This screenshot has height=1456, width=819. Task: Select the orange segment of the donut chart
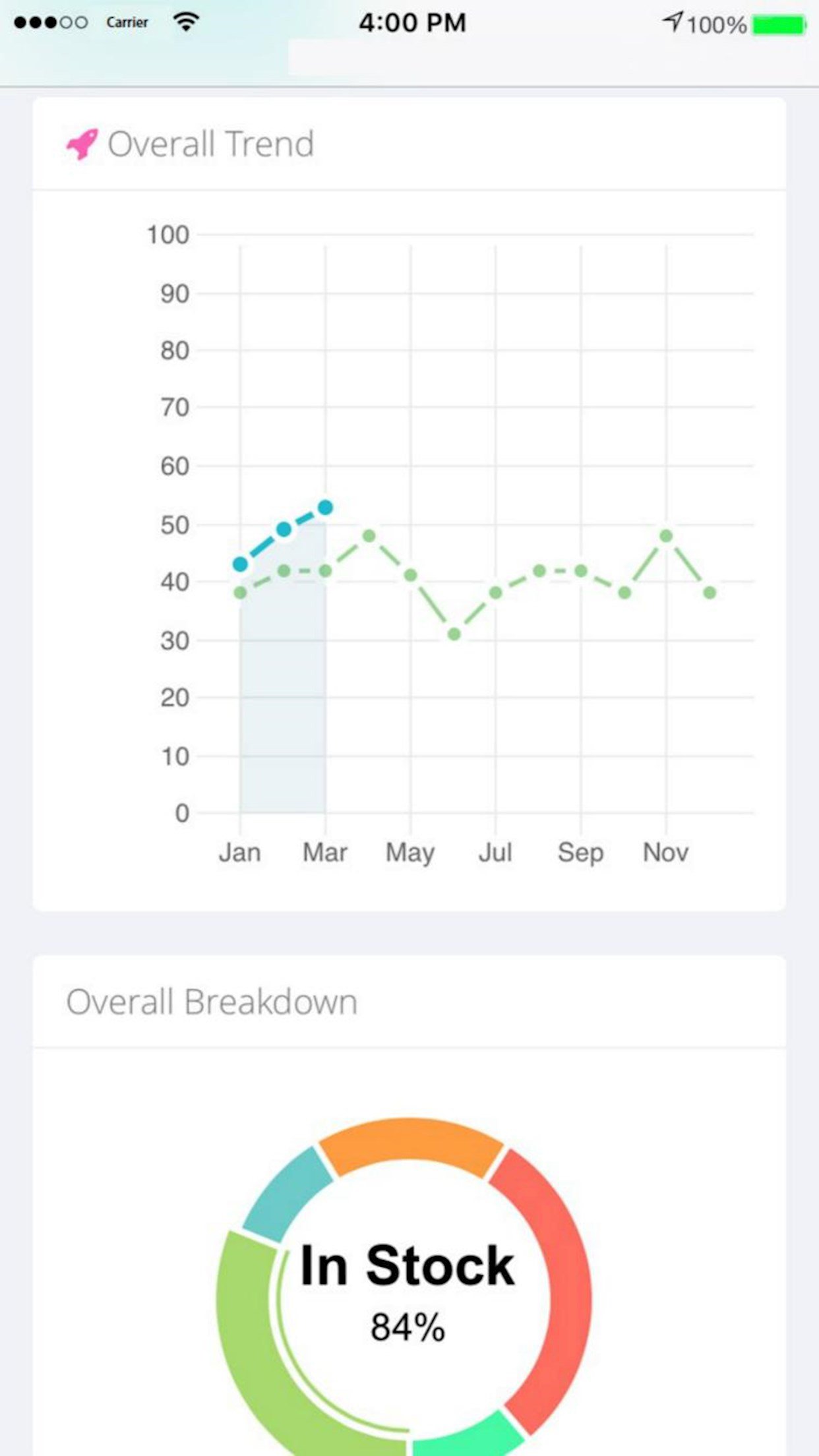410,1144
